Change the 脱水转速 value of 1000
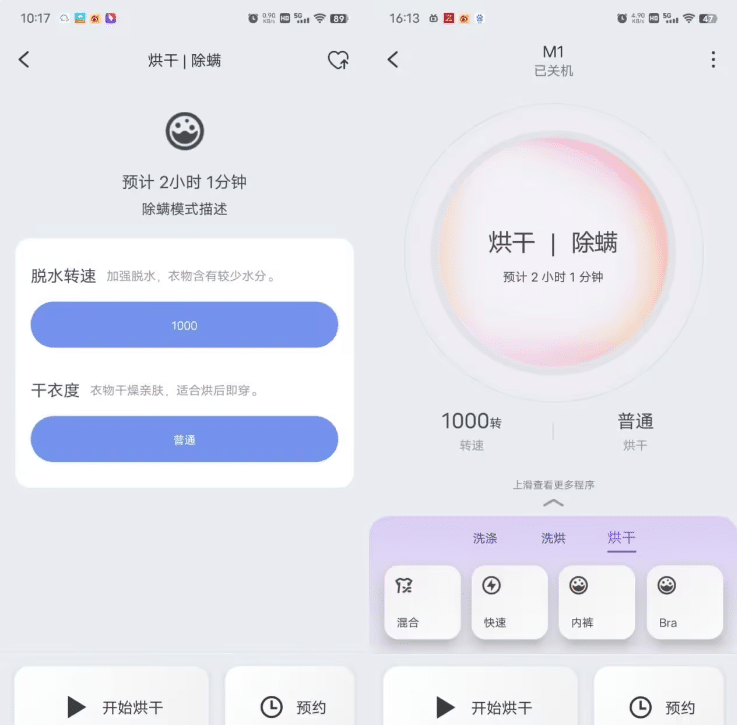 pos(184,325)
